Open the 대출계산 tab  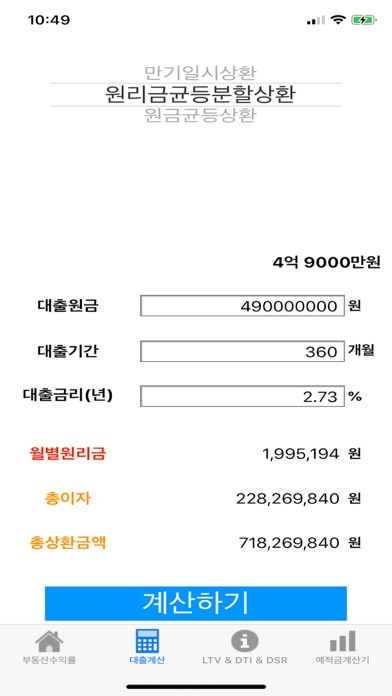(147, 647)
